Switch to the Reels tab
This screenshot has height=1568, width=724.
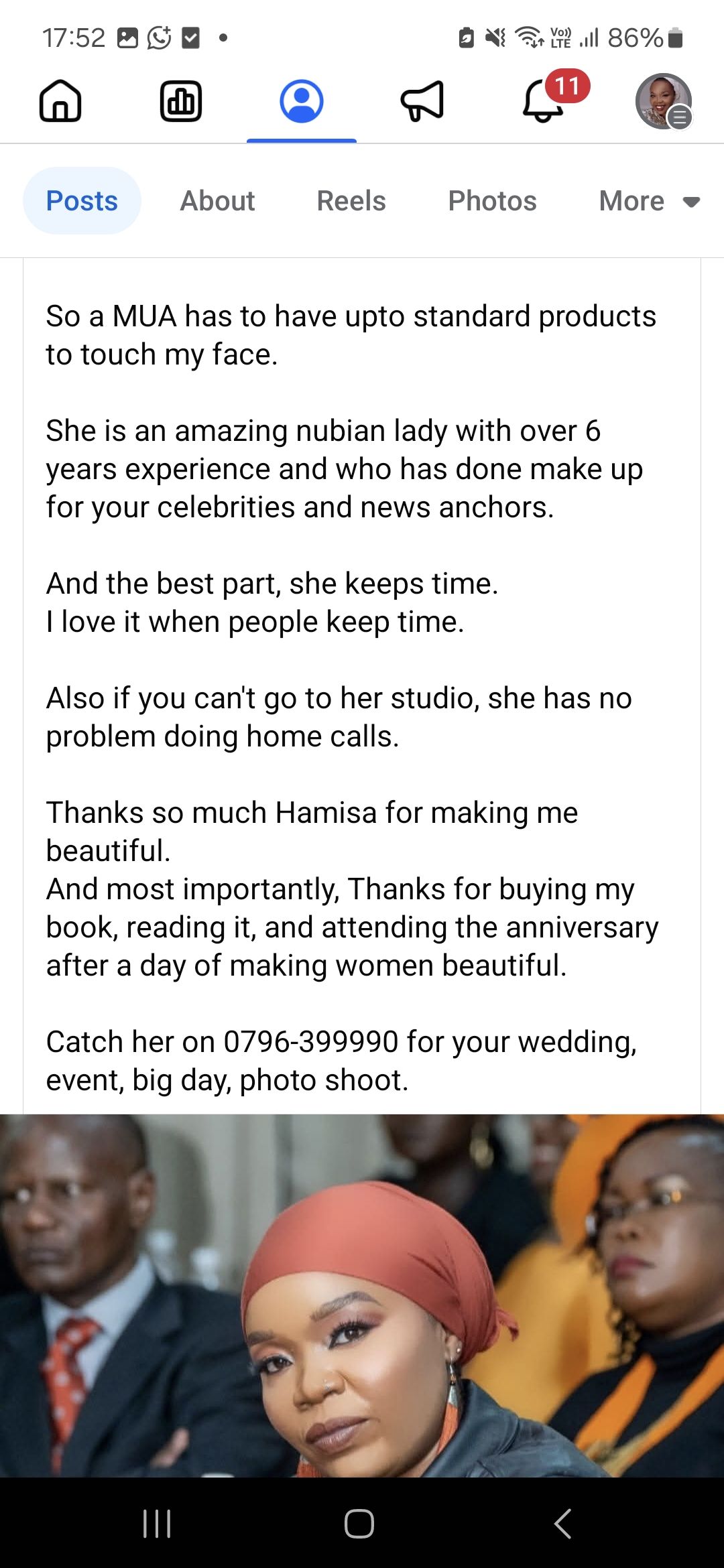[351, 201]
